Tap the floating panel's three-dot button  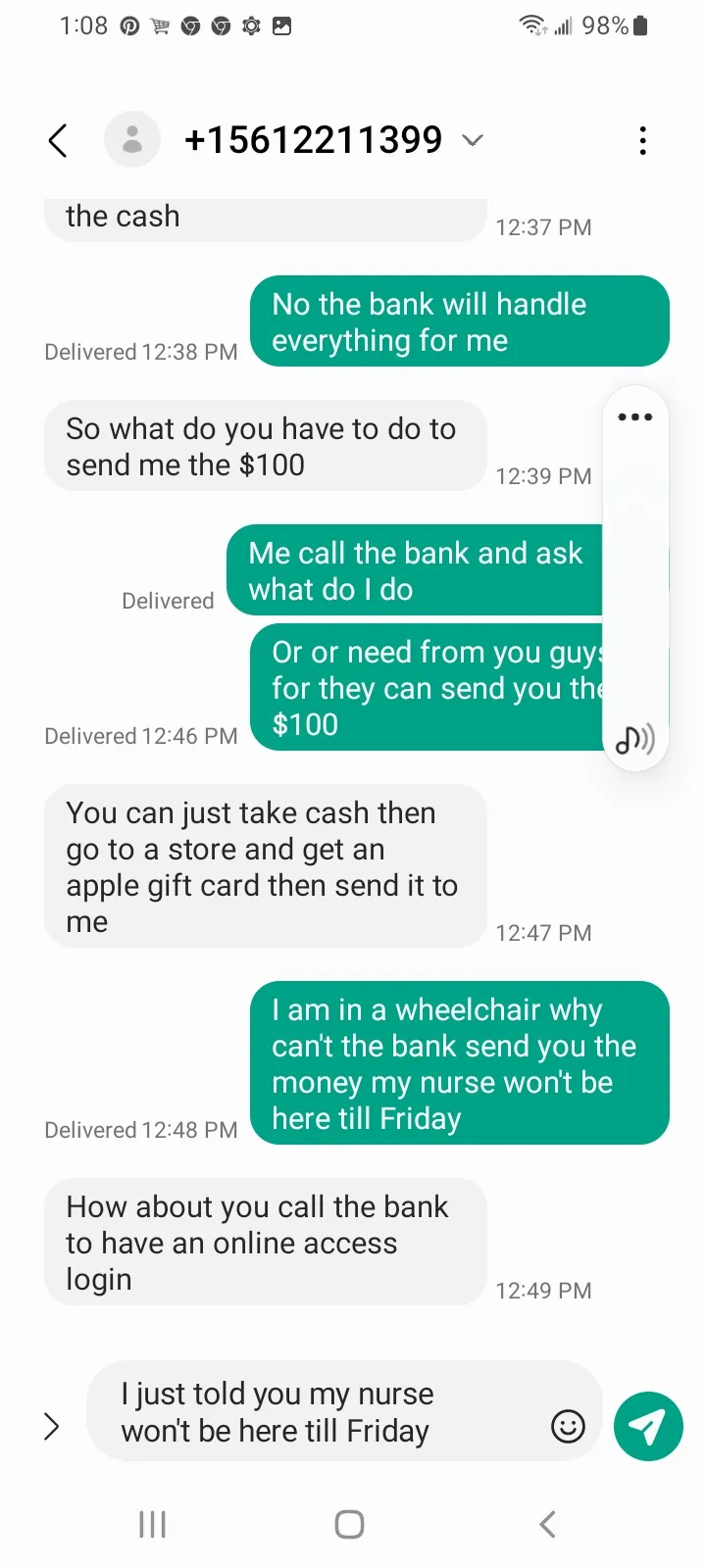(635, 417)
